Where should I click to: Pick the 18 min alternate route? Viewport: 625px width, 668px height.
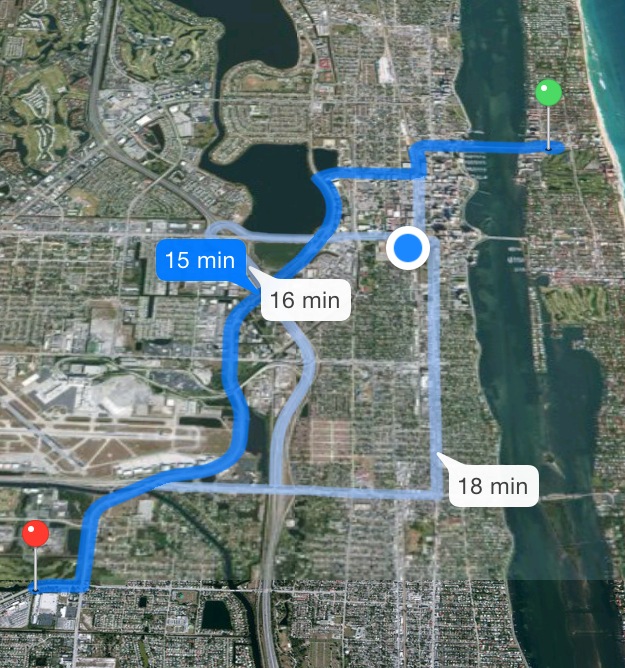(x=493, y=486)
